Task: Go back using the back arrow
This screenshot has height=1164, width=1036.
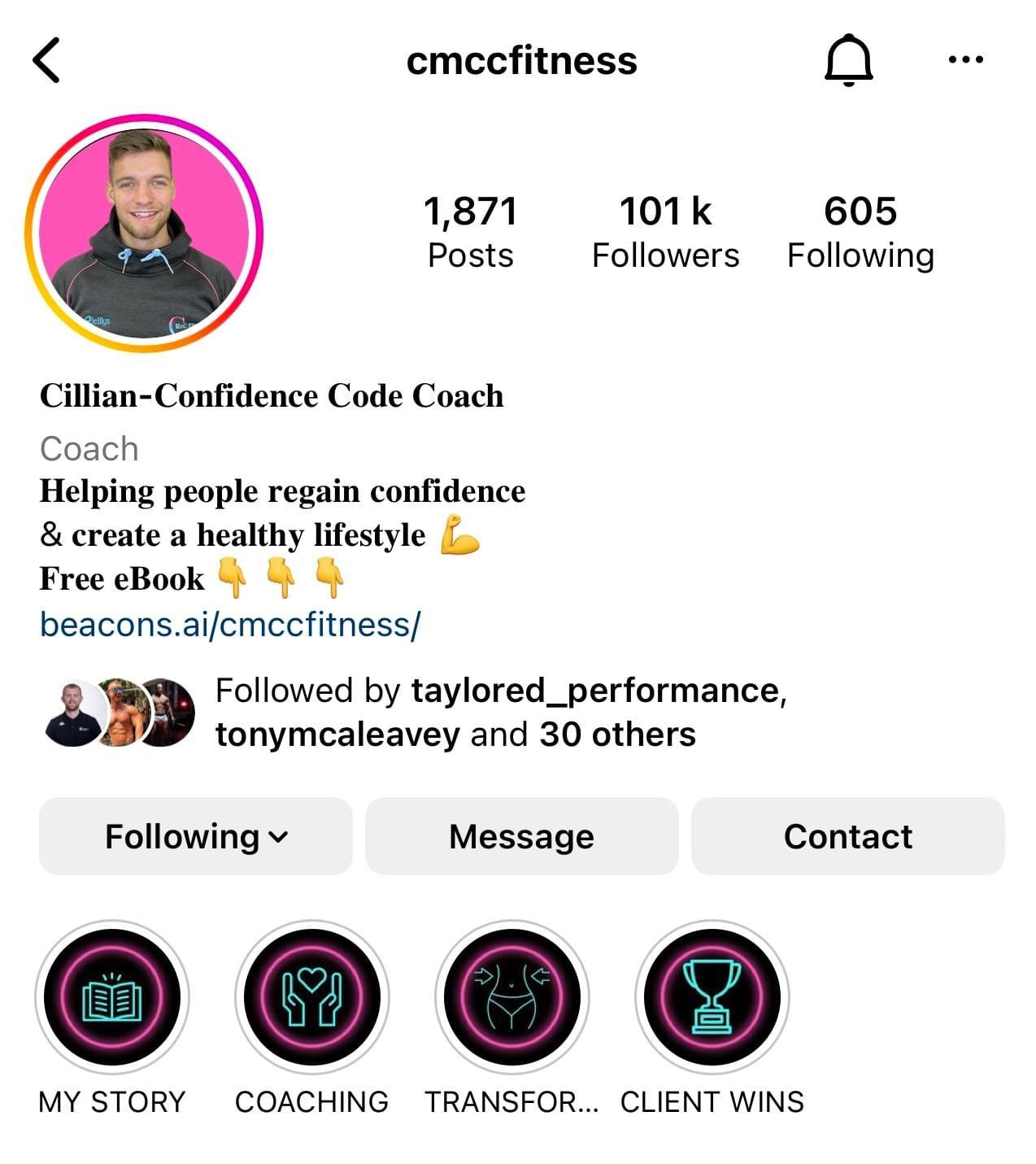Action: coord(47,60)
